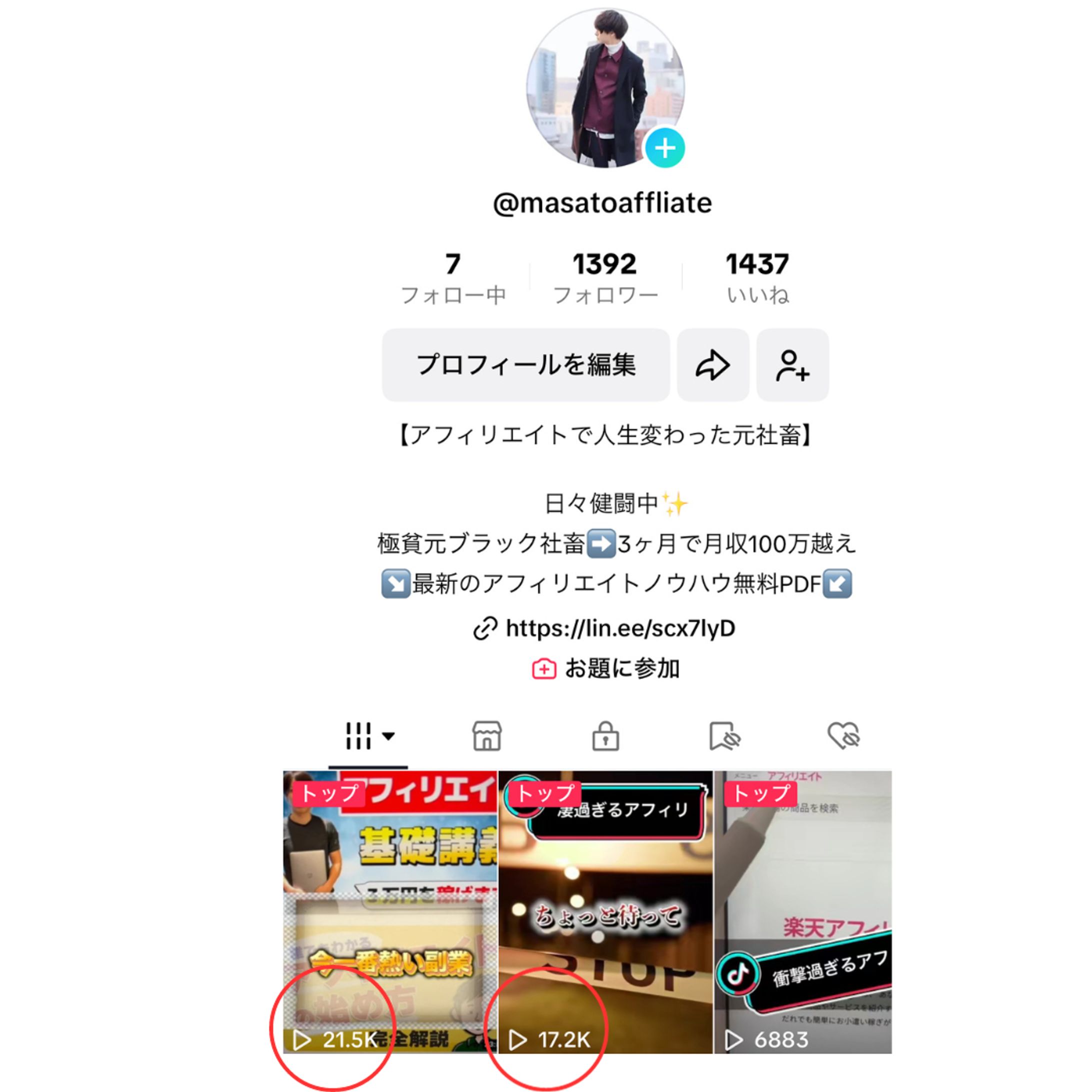Image resolution: width=1092 pixels, height=1092 pixels.
Task: Open the add friends icon
Action: pyautogui.click(x=792, y=364)
